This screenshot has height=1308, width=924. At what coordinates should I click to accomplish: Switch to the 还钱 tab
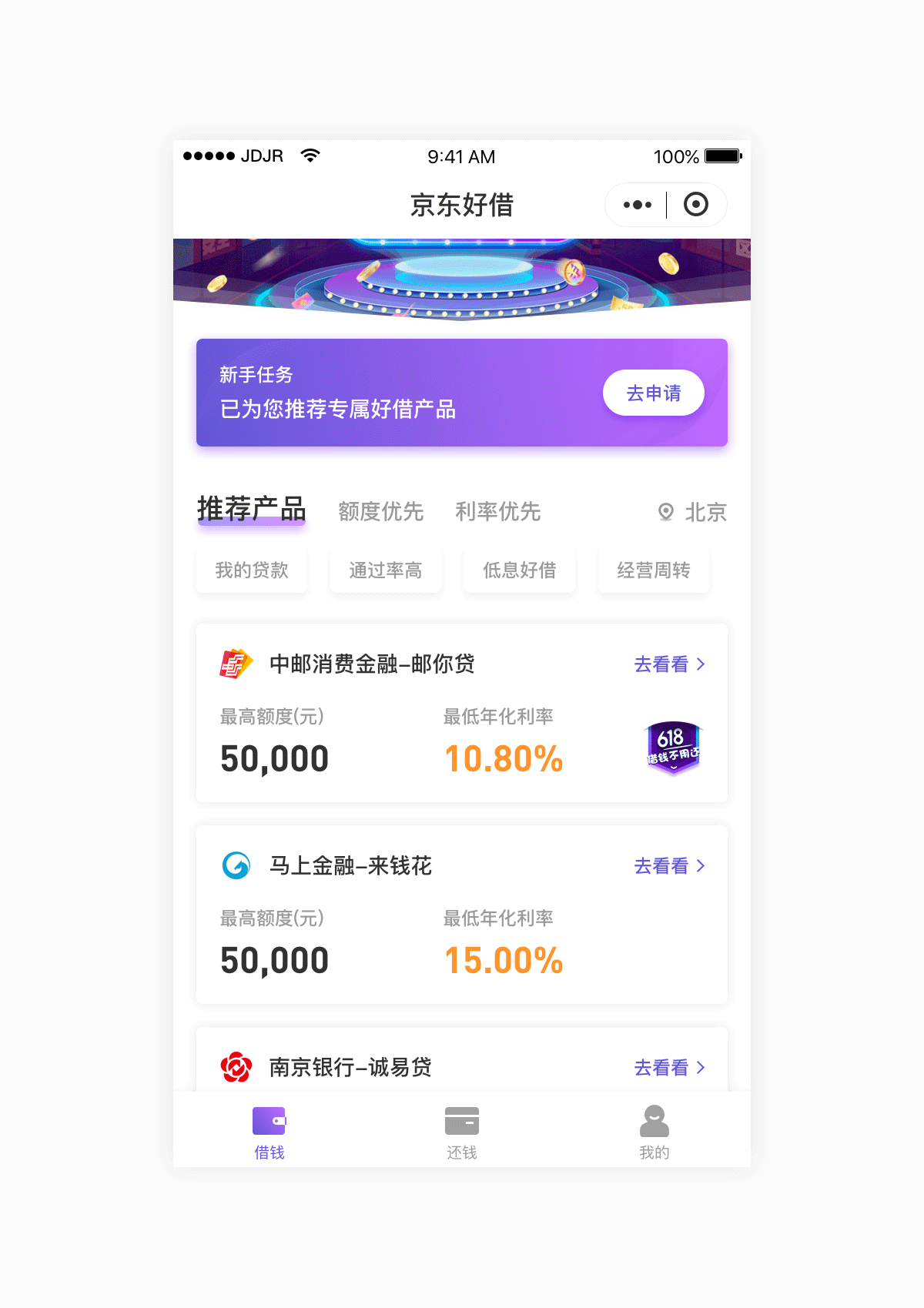coord(462,1132)
